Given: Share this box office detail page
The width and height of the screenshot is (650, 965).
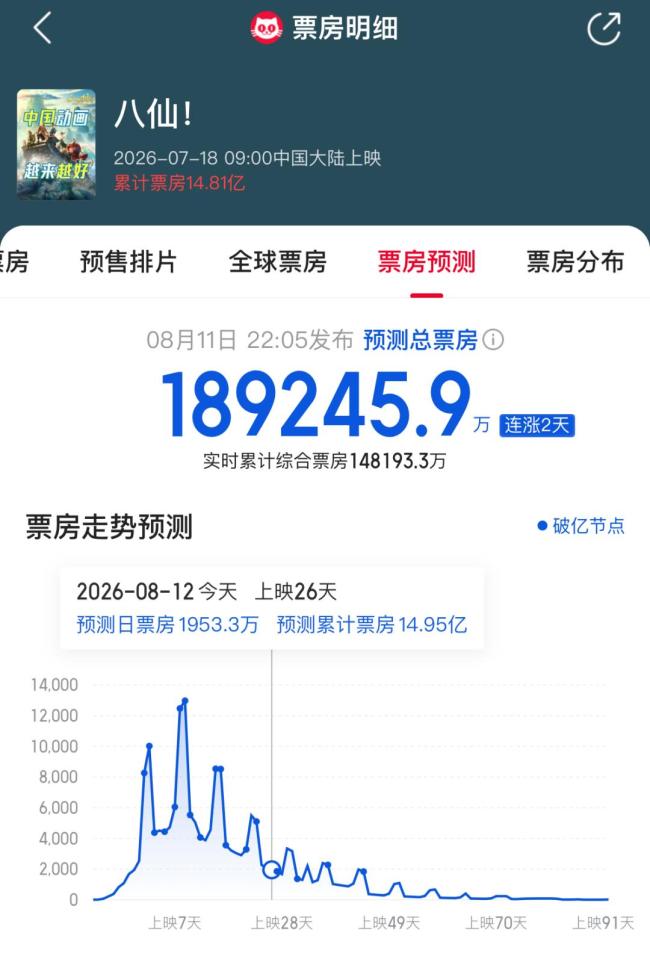Looking at the screenshot, I should tap(603, 28).
